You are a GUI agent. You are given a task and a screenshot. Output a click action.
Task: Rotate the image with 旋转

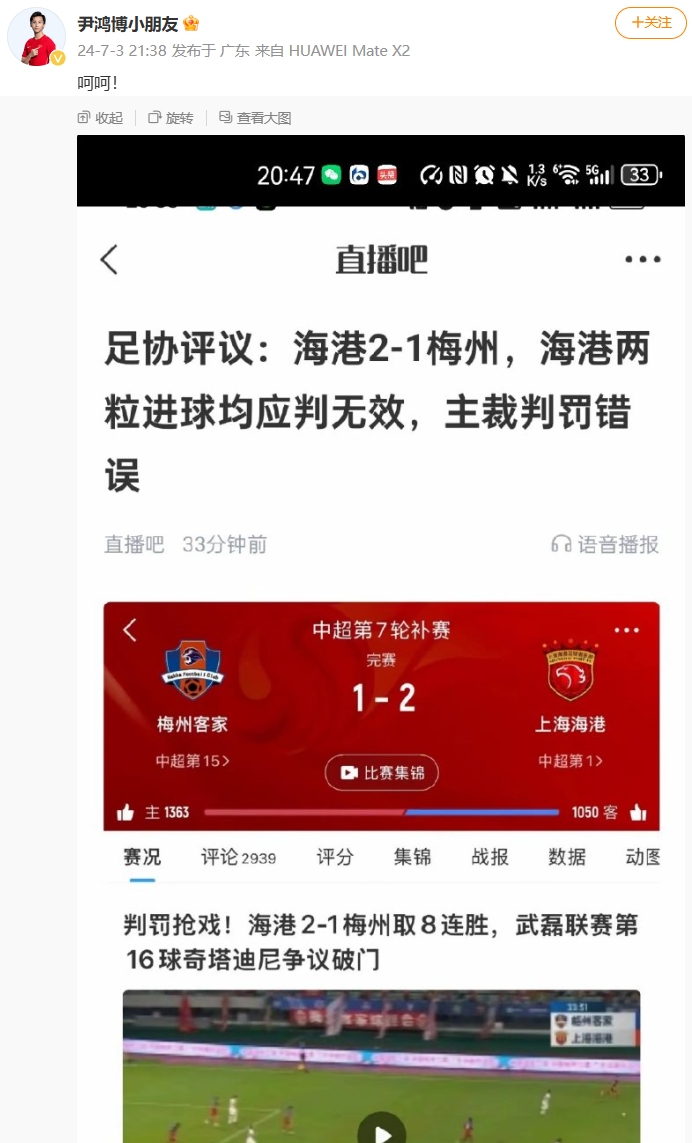pyautogui.click(x=171, y=118)
